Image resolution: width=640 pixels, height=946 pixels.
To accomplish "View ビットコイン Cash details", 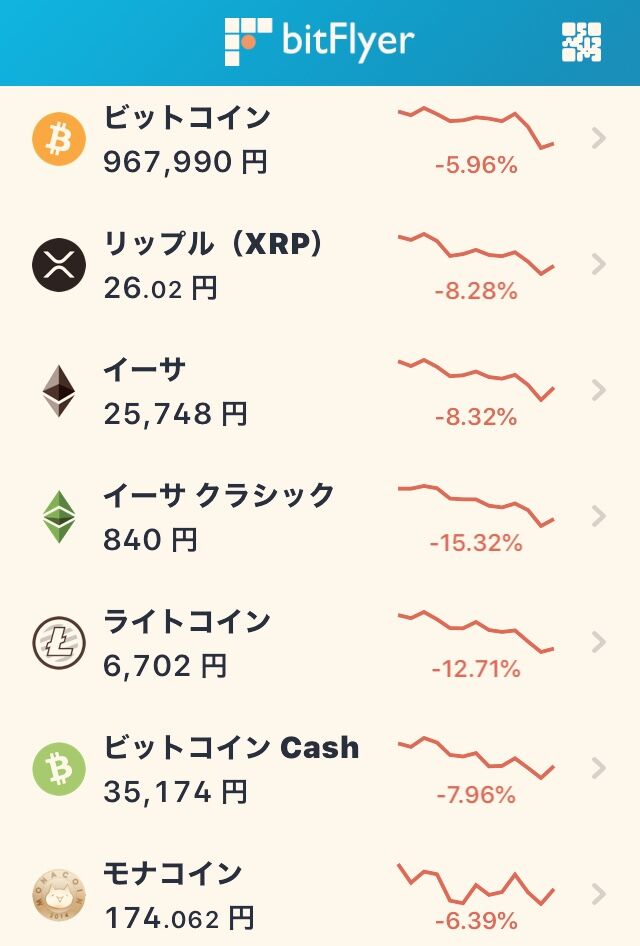I will [320, 769].
